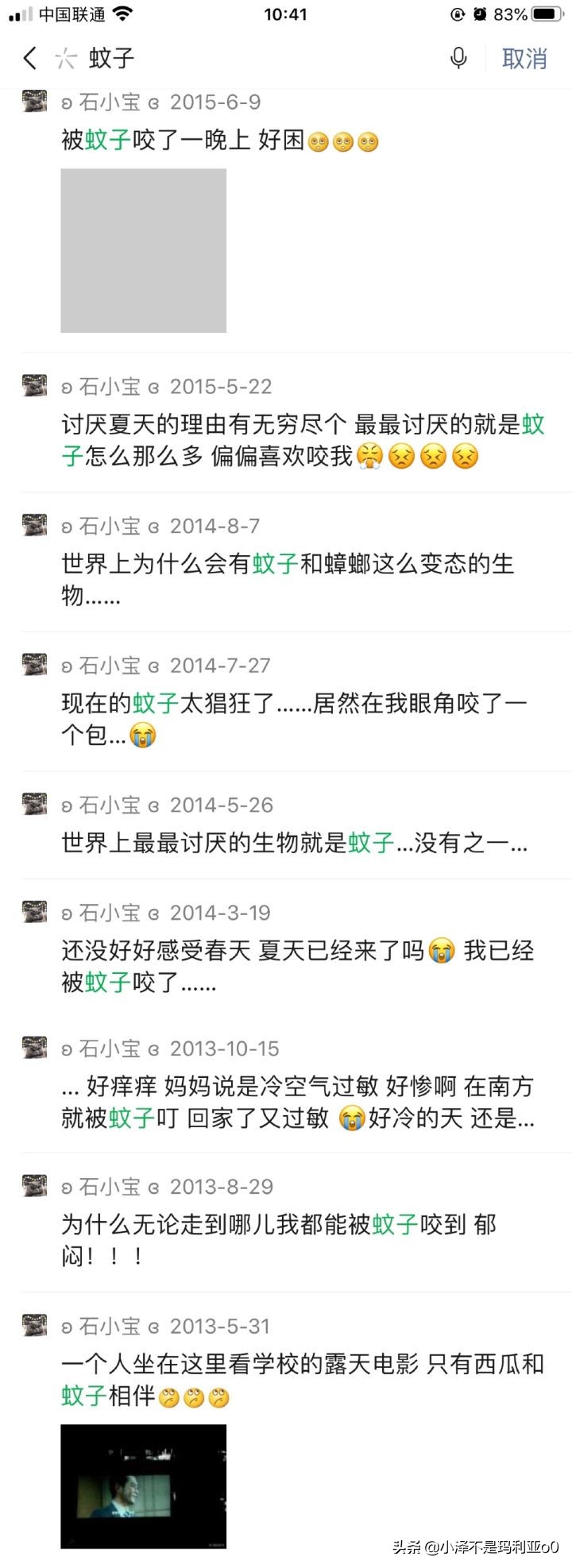Open 石小宝's profile avatar on 2015-6-9 post
Screen dimensions: 572x1568
point(33,102)
